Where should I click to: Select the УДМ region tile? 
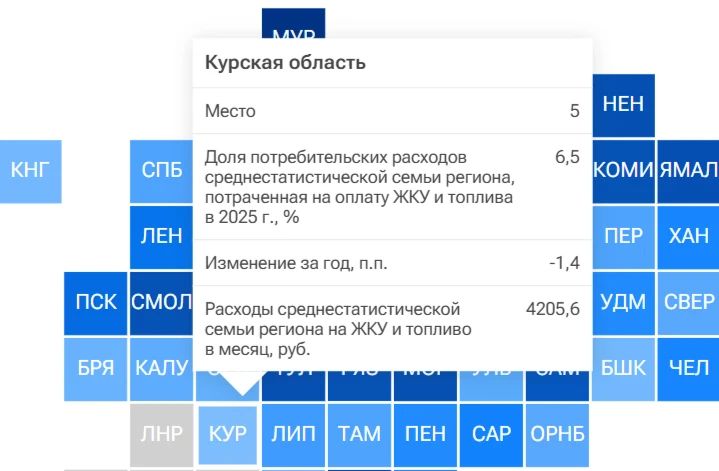tap(624, 303)
